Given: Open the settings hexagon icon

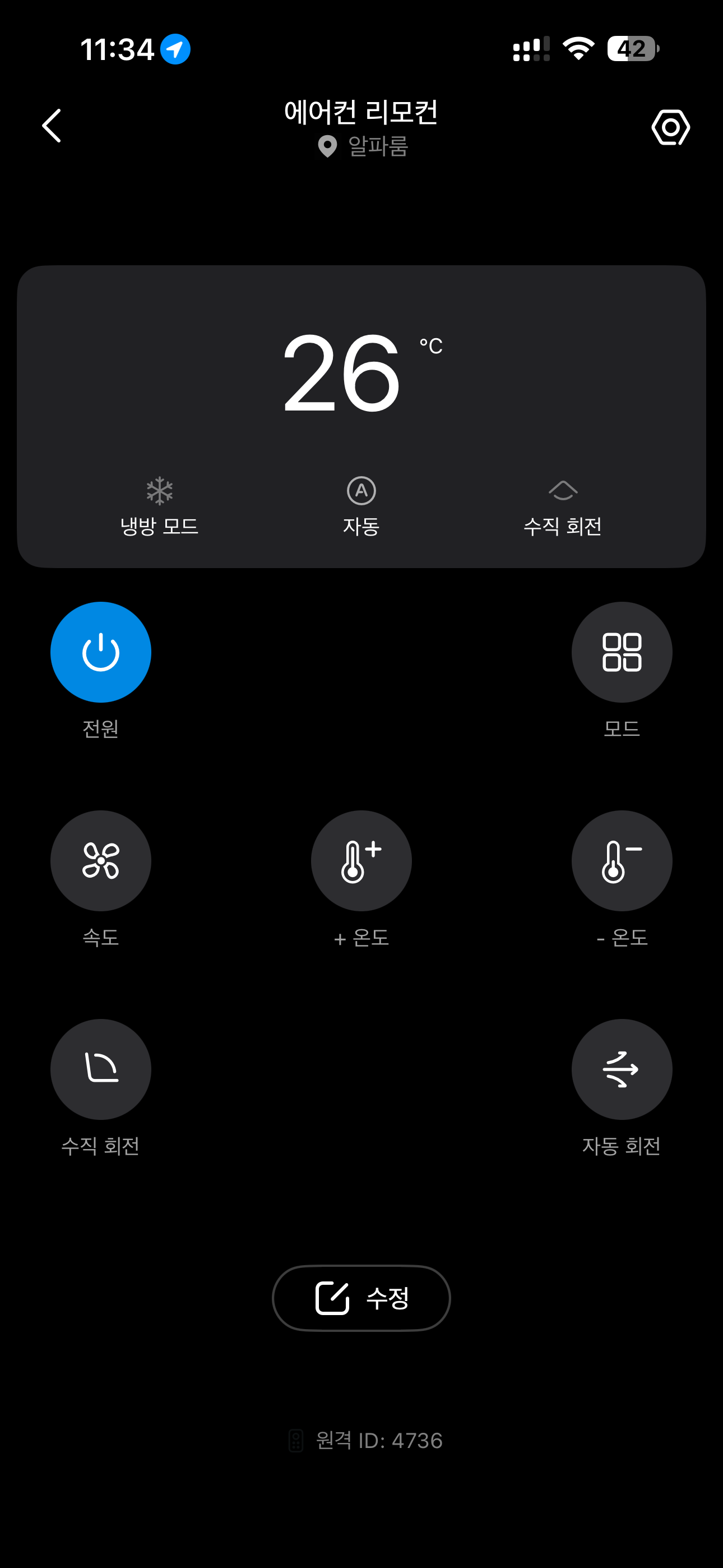Looking at the screenshot, I should tap(671, 127).
